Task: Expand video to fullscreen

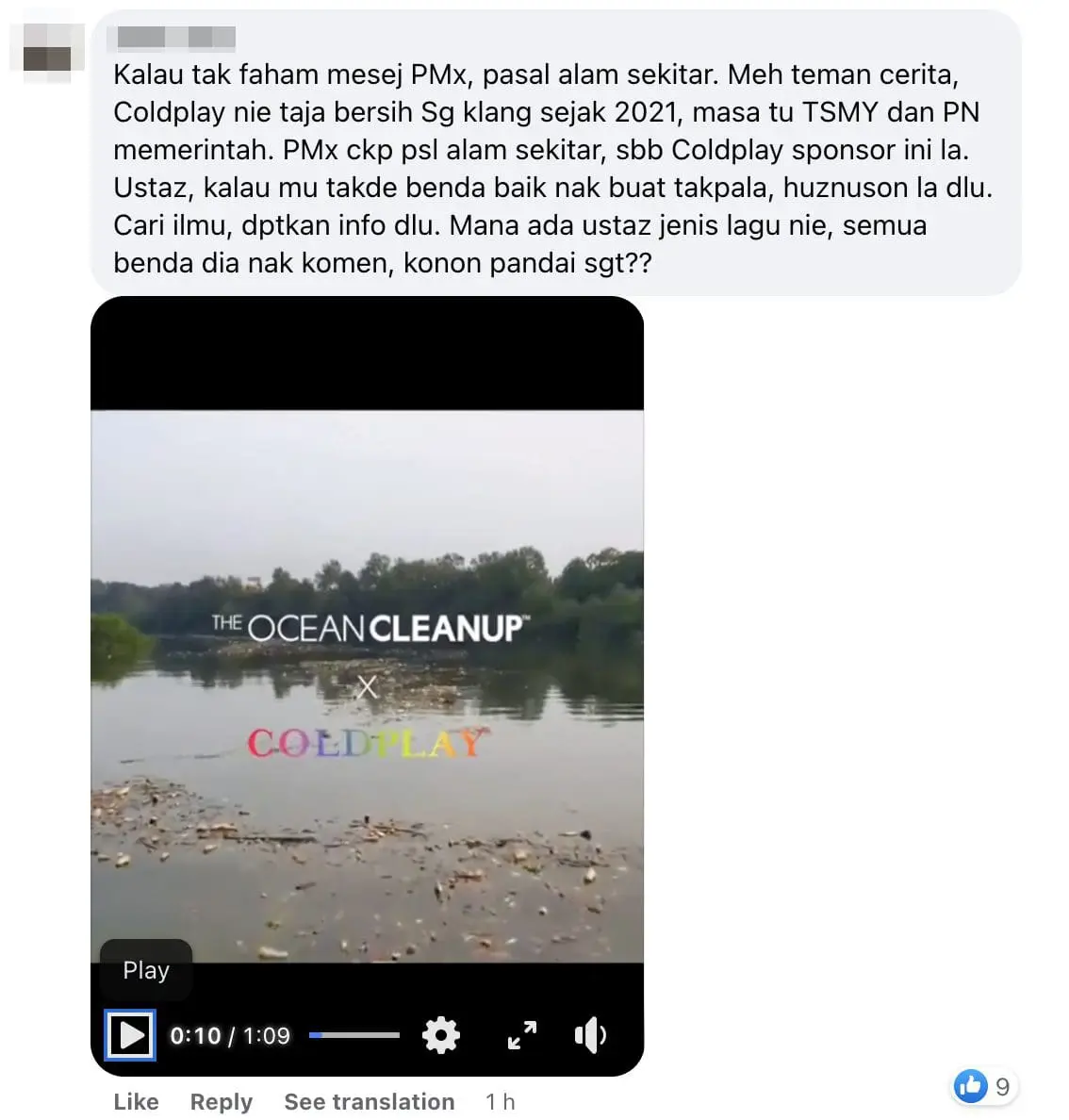Action: point(521,1035)
